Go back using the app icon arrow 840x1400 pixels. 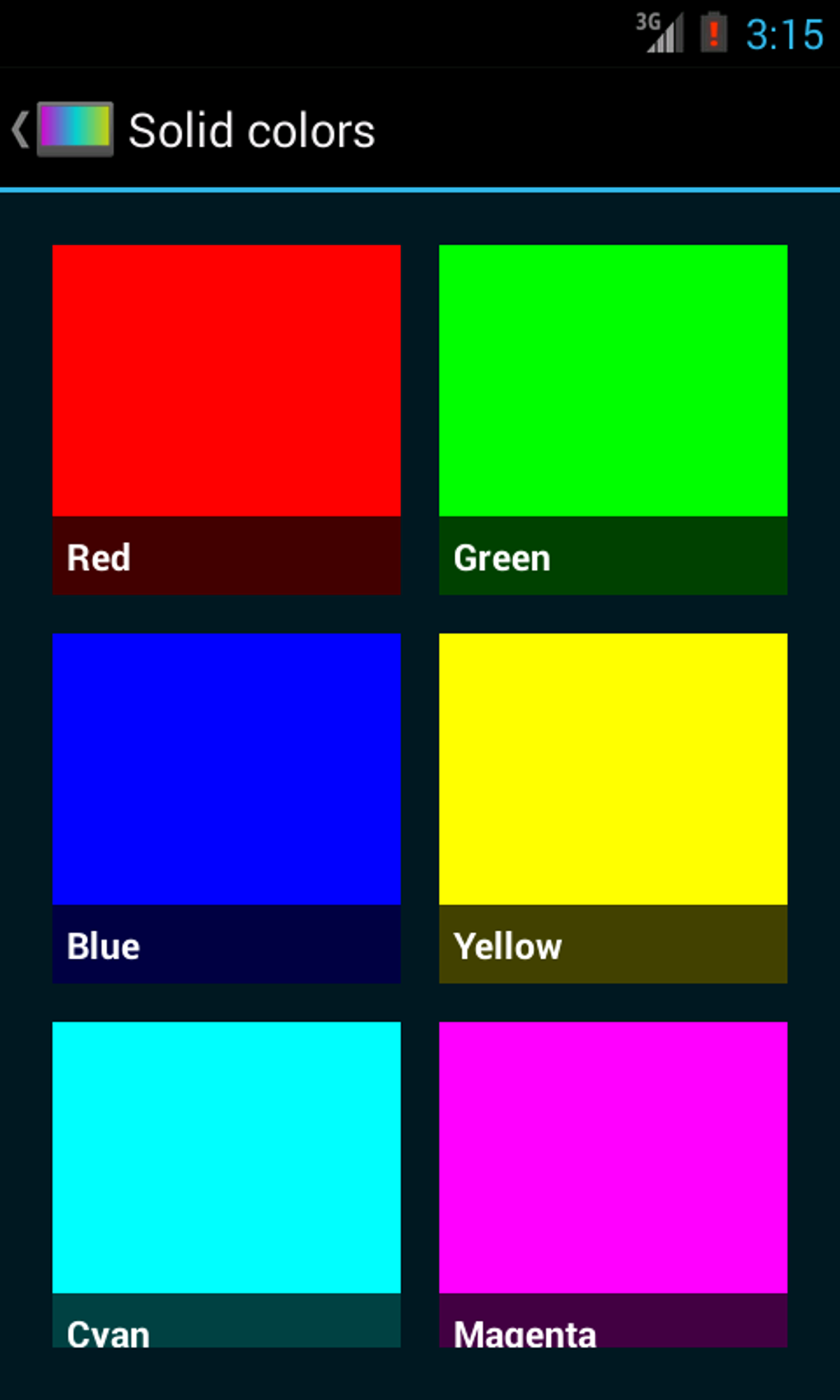(x=62, y=129)
